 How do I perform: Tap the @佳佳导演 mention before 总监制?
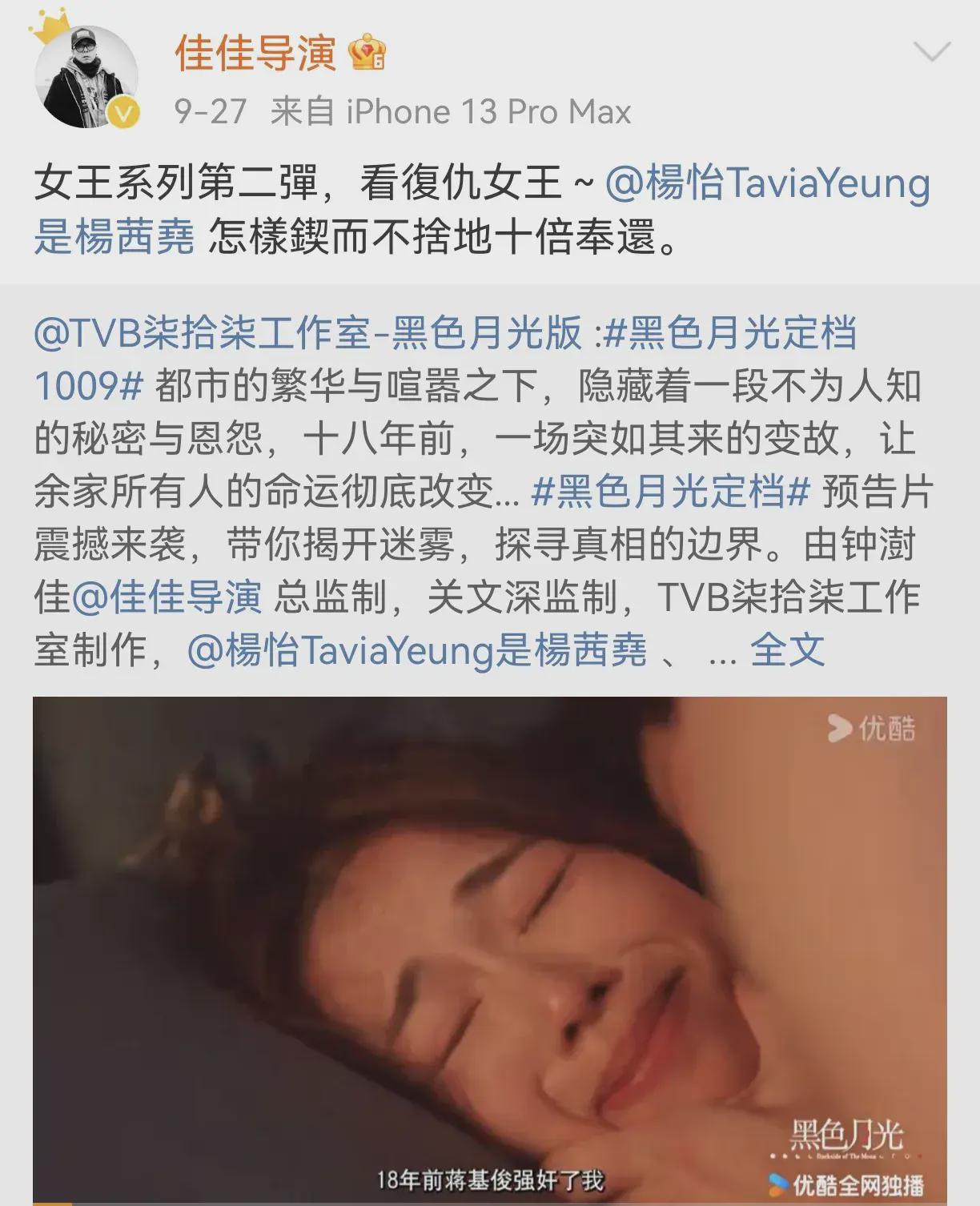[x=167, y=597]
